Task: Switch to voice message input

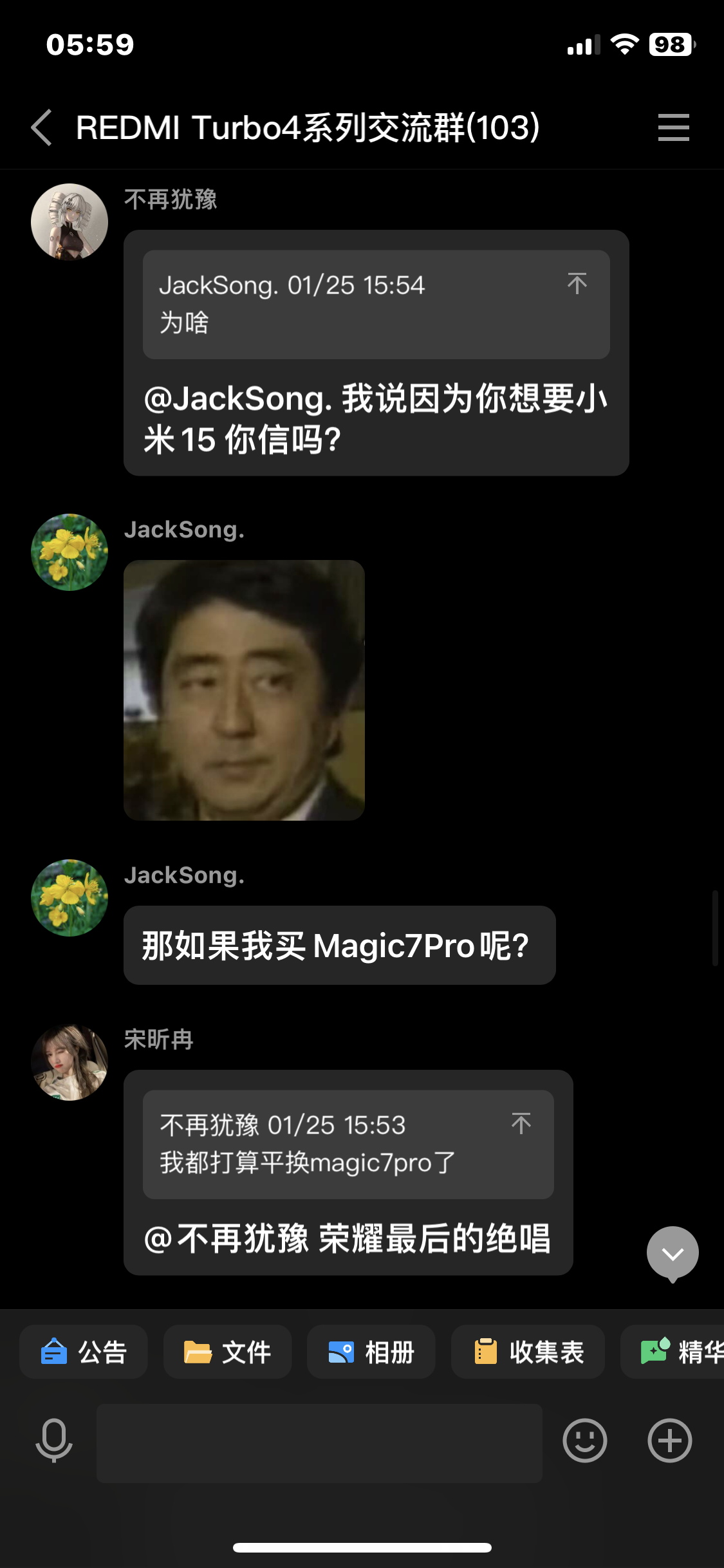Action: (x=54, y=1441)
